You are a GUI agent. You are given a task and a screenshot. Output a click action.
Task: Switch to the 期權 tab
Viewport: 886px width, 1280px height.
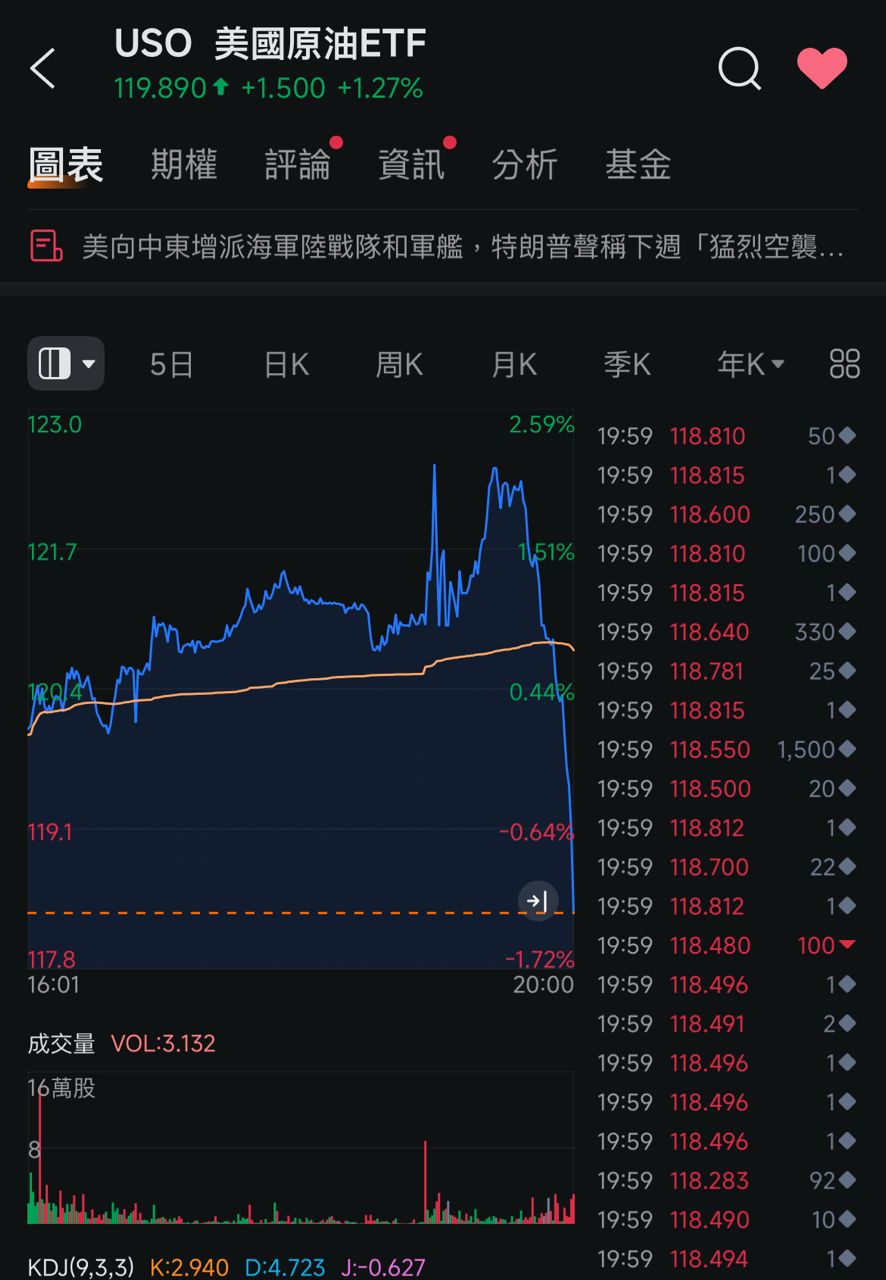[183, 165]
